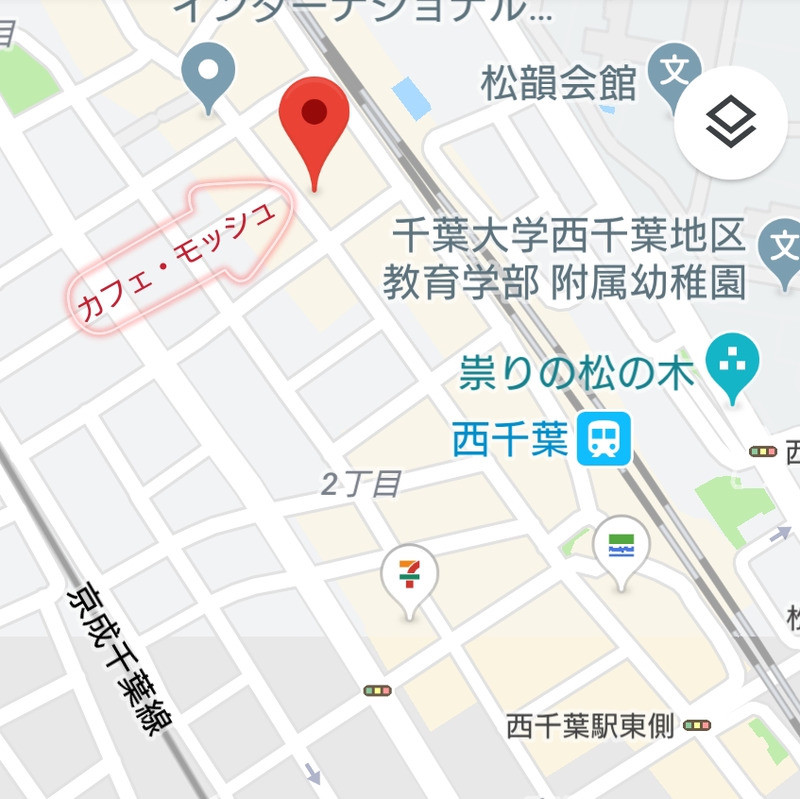Screen dimensions: 800x799
Task: Select the grey place pin near the top
Action: (x=210, y=72)
